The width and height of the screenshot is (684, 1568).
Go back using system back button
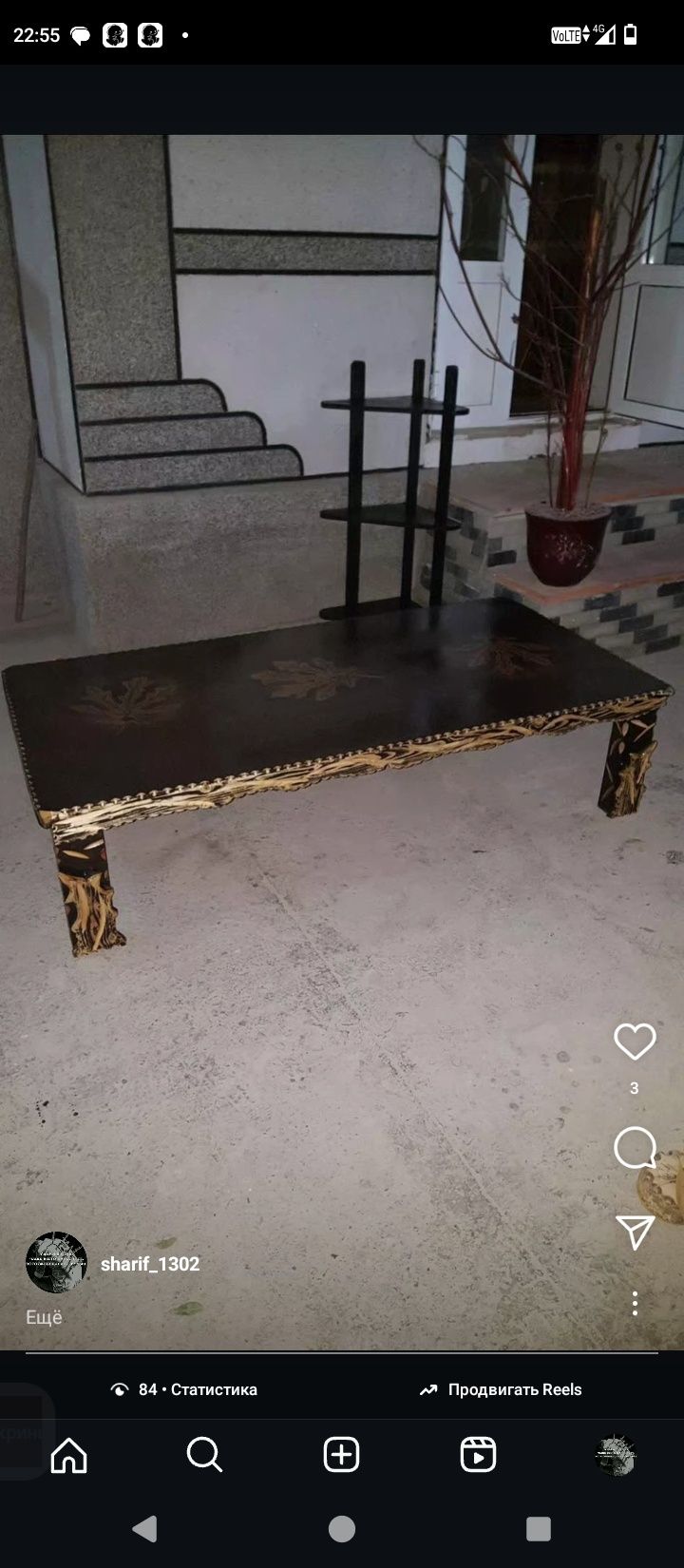click(x=144, y=1529)
